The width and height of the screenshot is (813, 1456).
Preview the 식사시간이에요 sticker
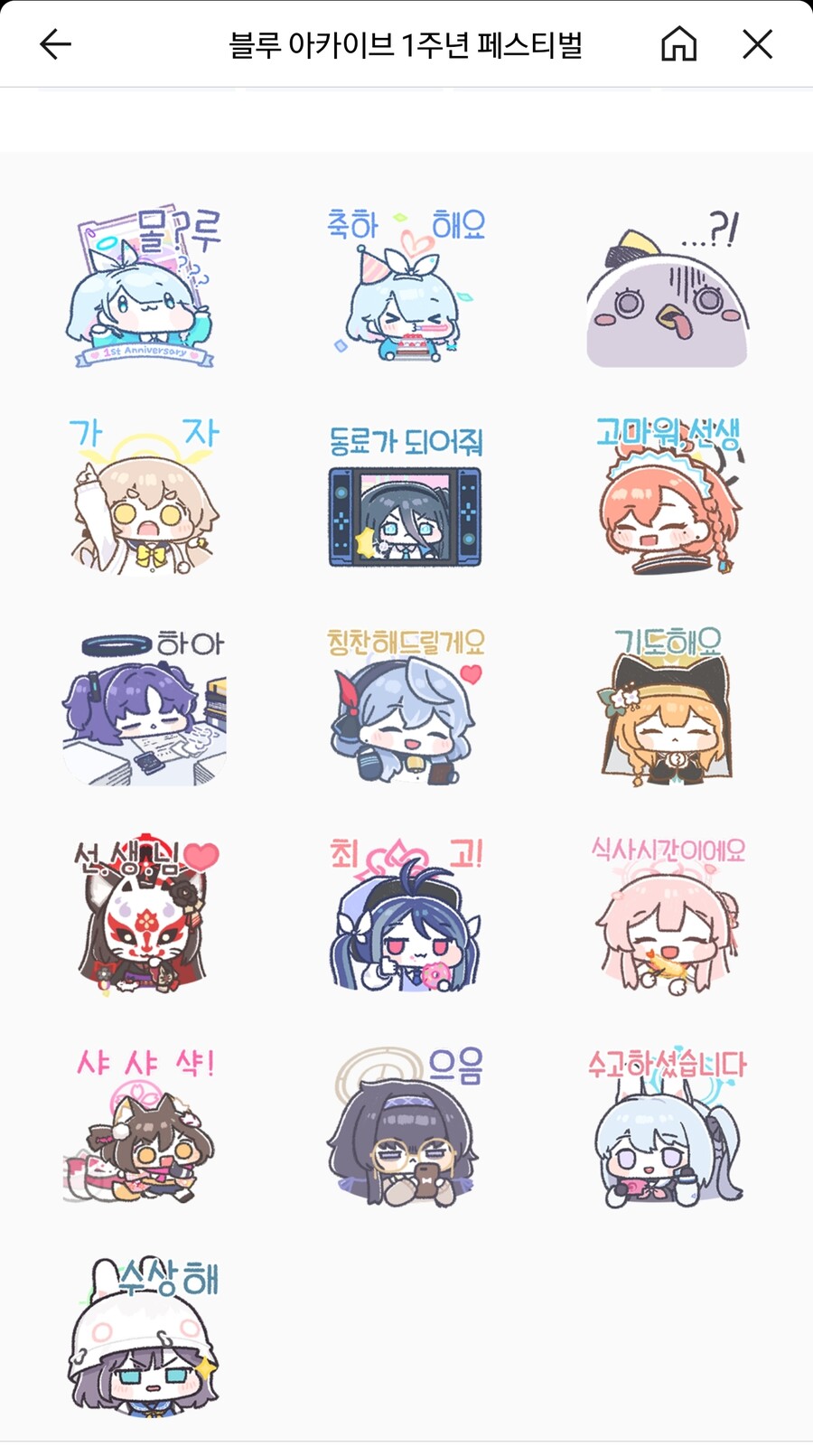tap(668, 917)
